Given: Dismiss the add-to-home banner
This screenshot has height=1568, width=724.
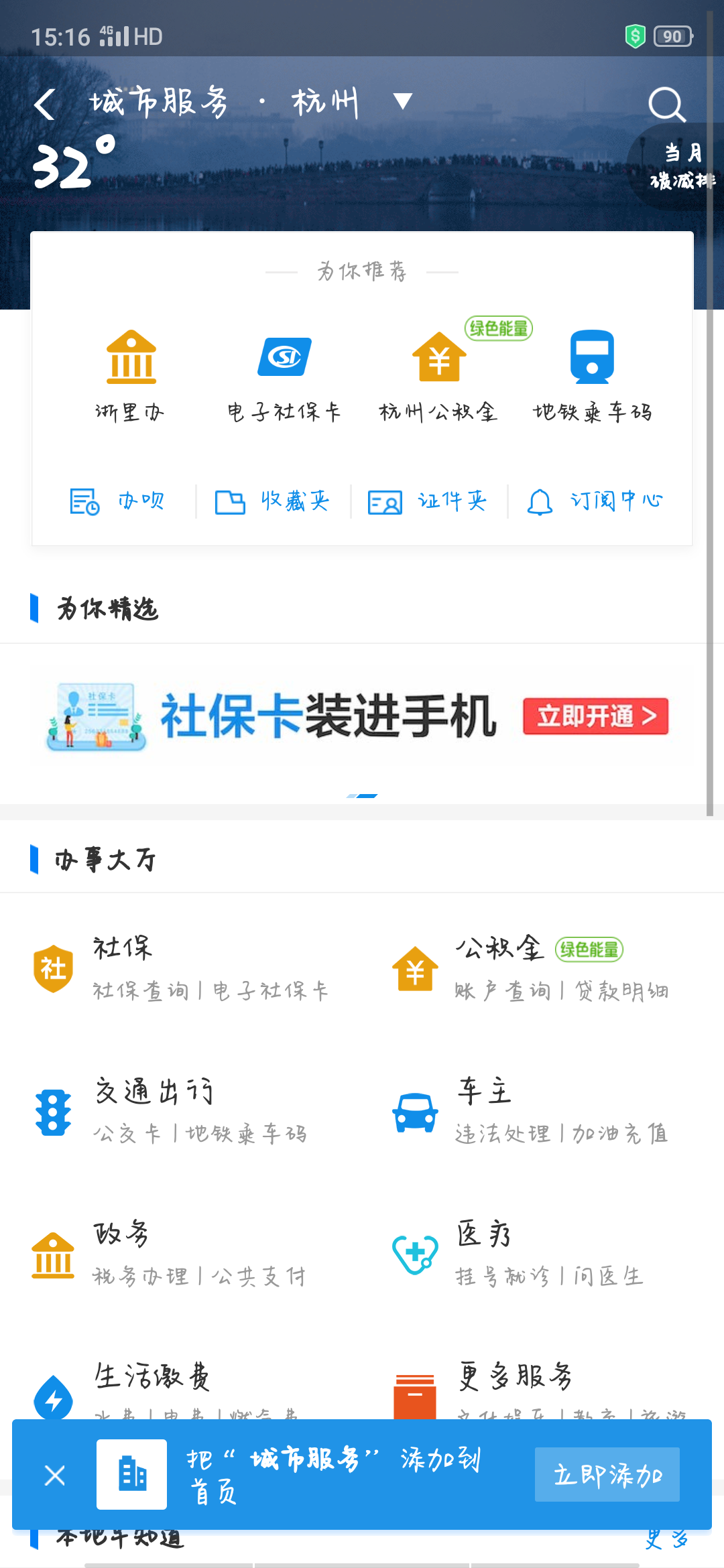Looking at the screenshot, I should click(55, 1475).
